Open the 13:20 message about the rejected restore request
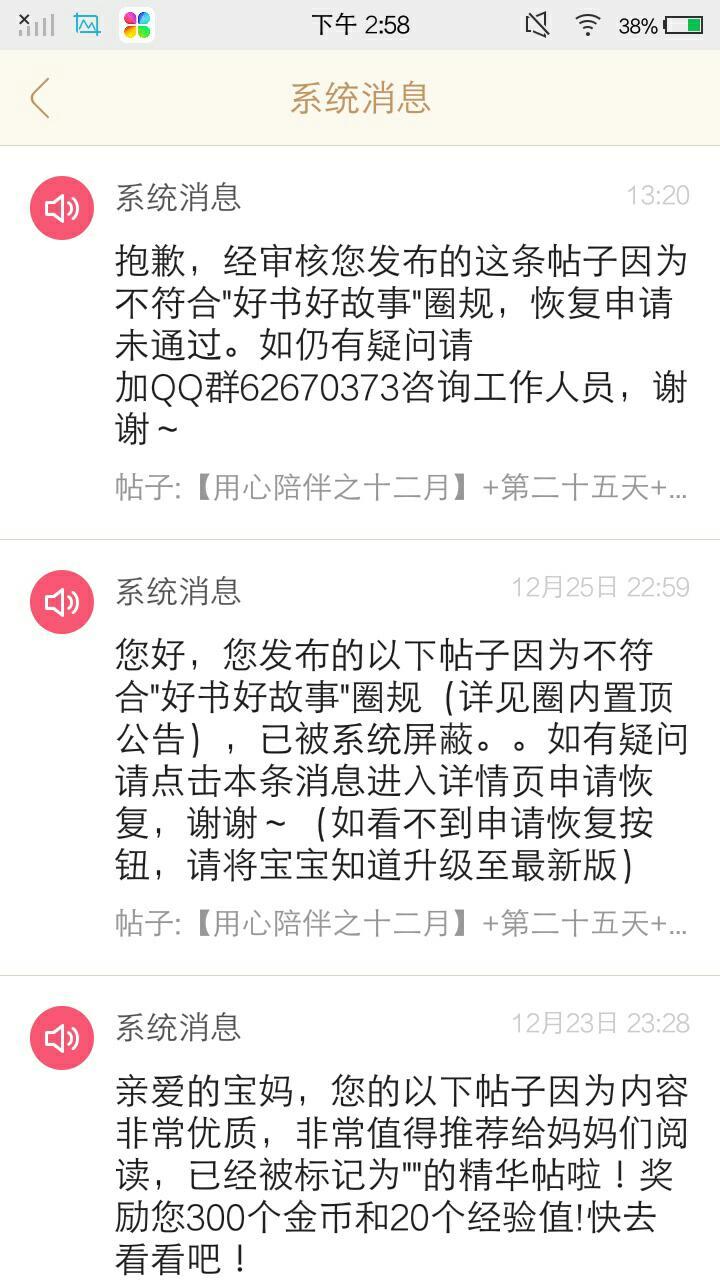The image size is (720, 1280). tap(400, 345)
